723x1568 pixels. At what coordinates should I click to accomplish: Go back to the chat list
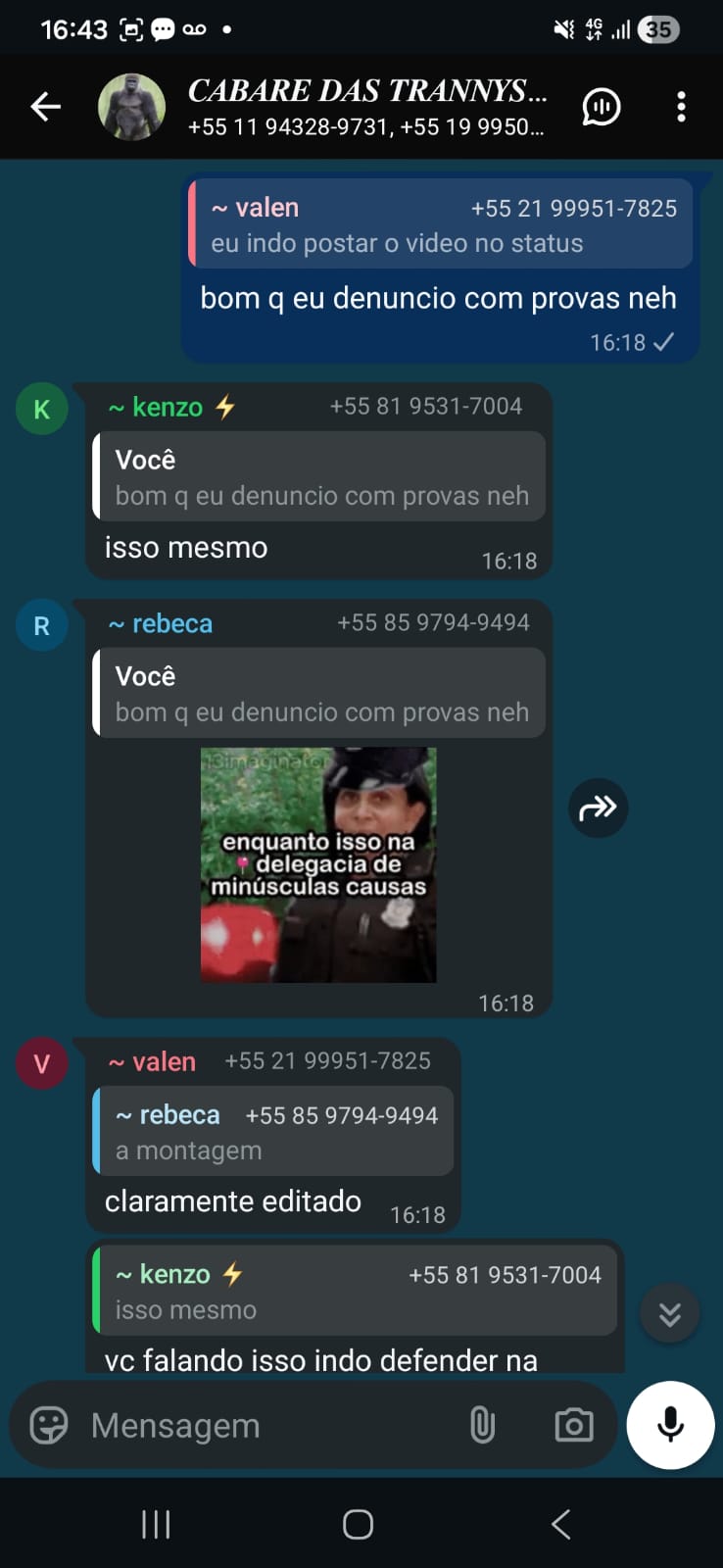45,106
